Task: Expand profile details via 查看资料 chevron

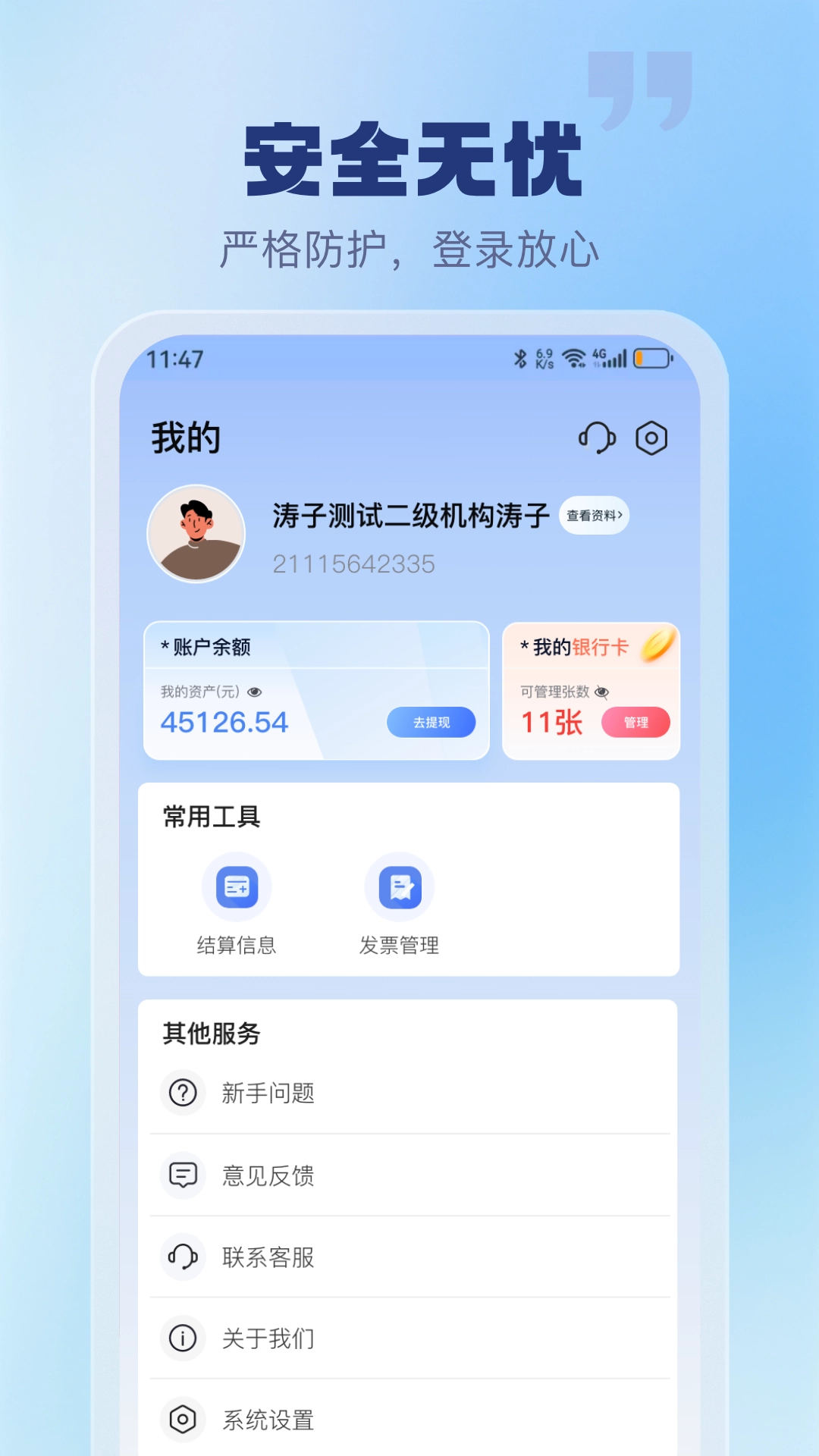Action: coord(622,515)
